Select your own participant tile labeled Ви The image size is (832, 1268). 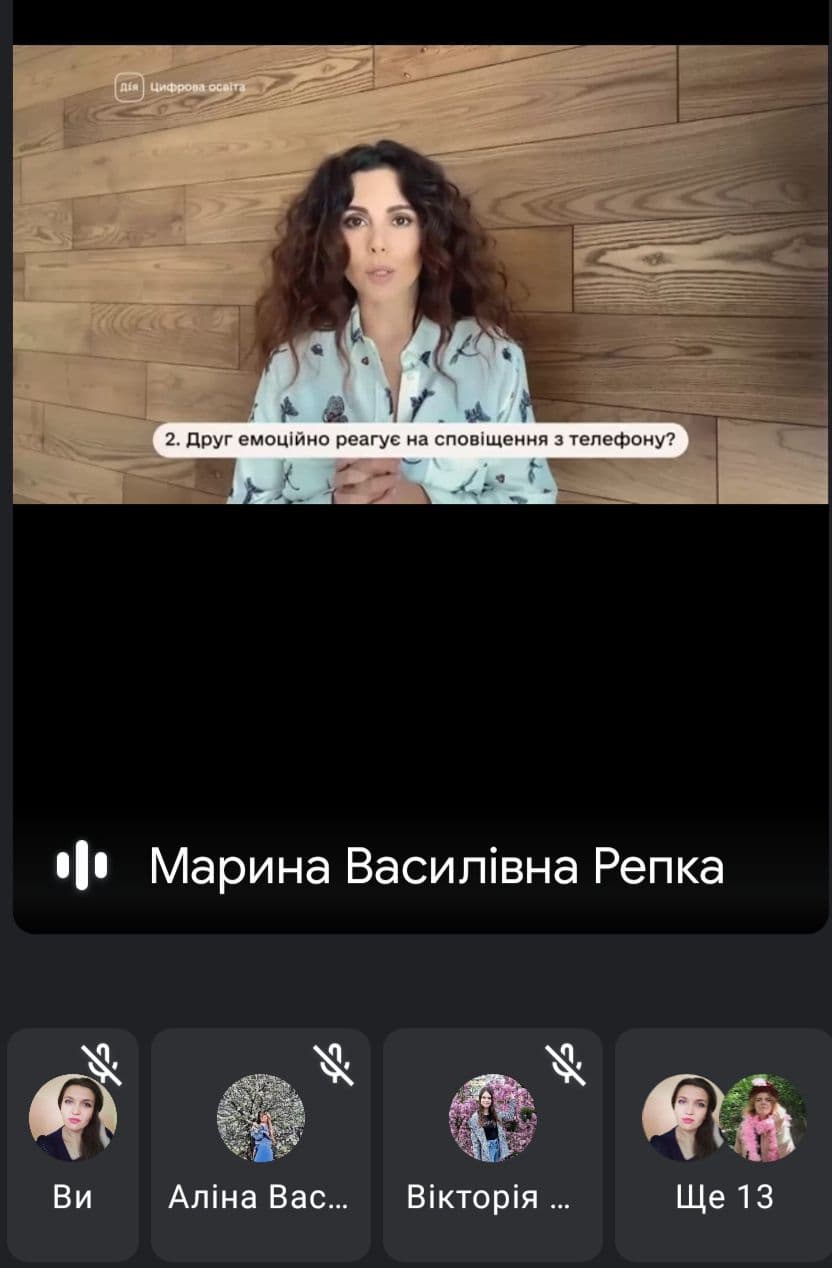coord(72,1145)
